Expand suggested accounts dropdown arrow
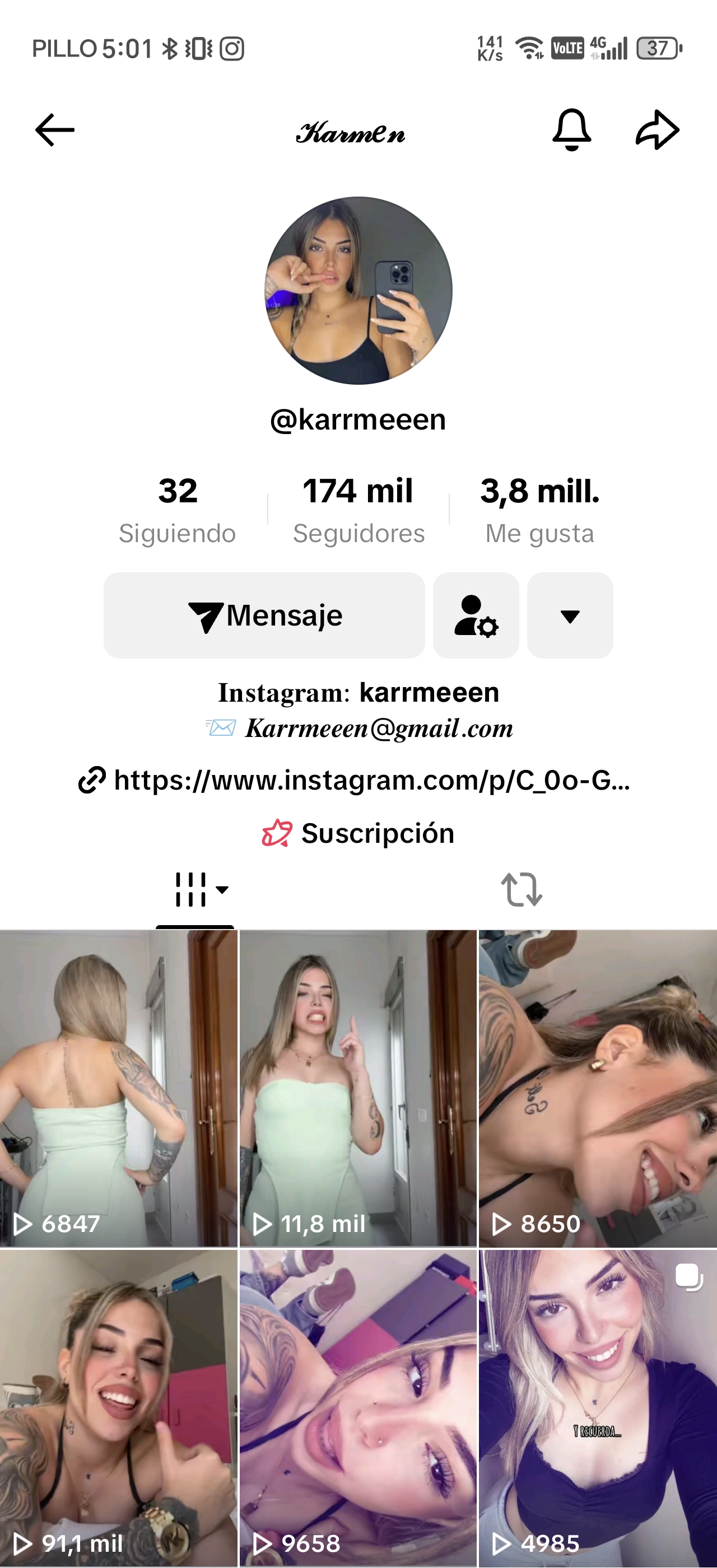 pos(570,615)
